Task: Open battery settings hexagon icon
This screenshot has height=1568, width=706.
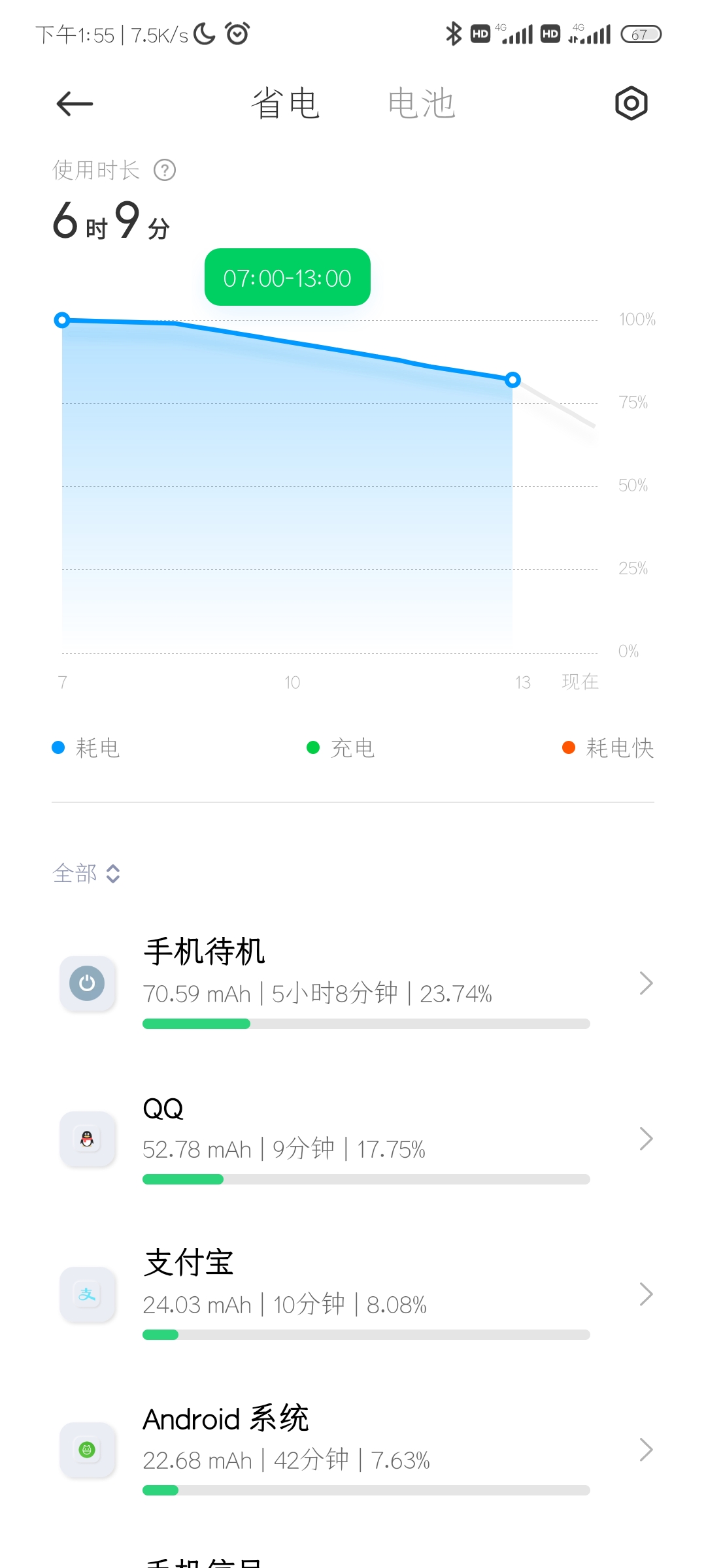Action: click(x=631, y=103)
